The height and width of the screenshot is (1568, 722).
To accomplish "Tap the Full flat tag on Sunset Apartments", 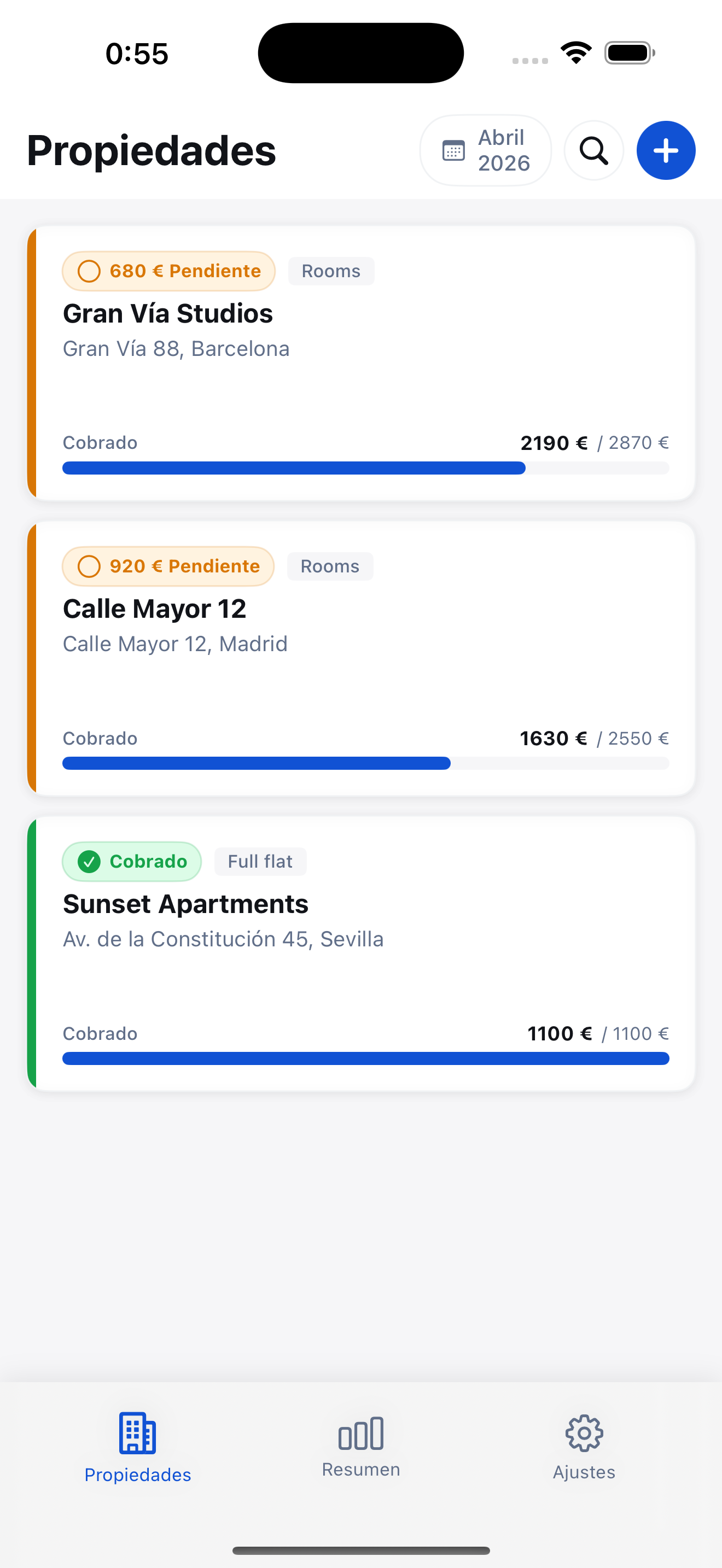I will point(260,861).
